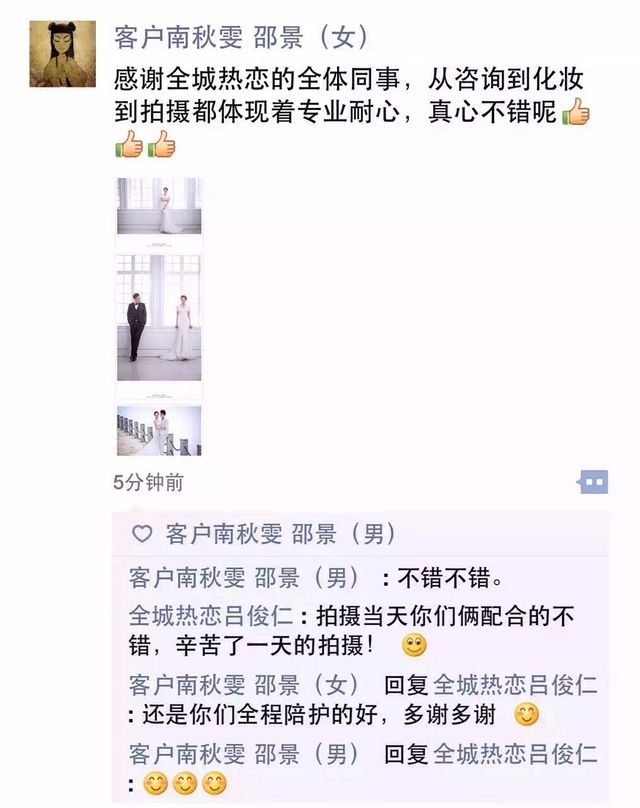Open the third photo thumbnail with railing
The width and height of the screenshot is (640, 808).
pyautogui.click(x=159, y=431)
